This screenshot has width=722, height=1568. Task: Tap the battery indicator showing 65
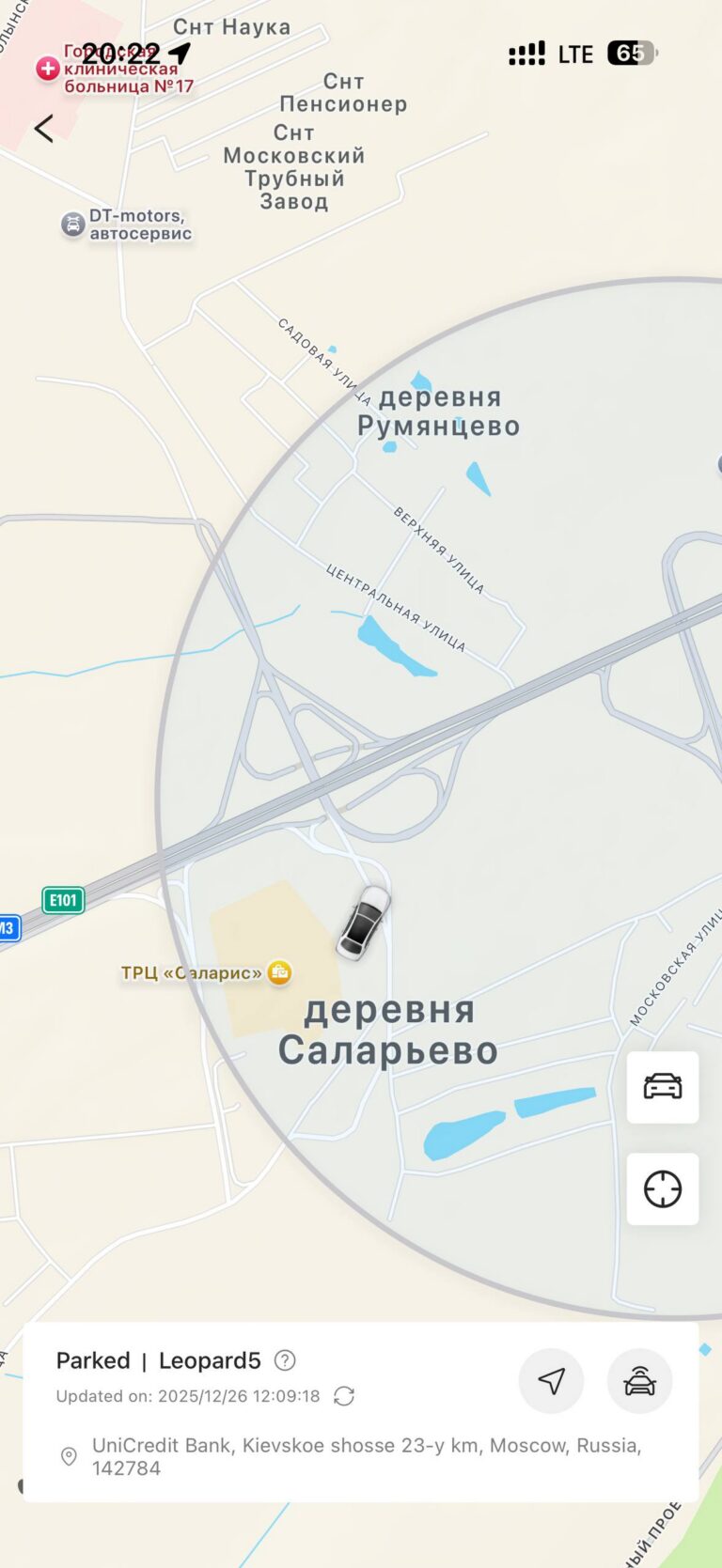[x=629, y=54]
